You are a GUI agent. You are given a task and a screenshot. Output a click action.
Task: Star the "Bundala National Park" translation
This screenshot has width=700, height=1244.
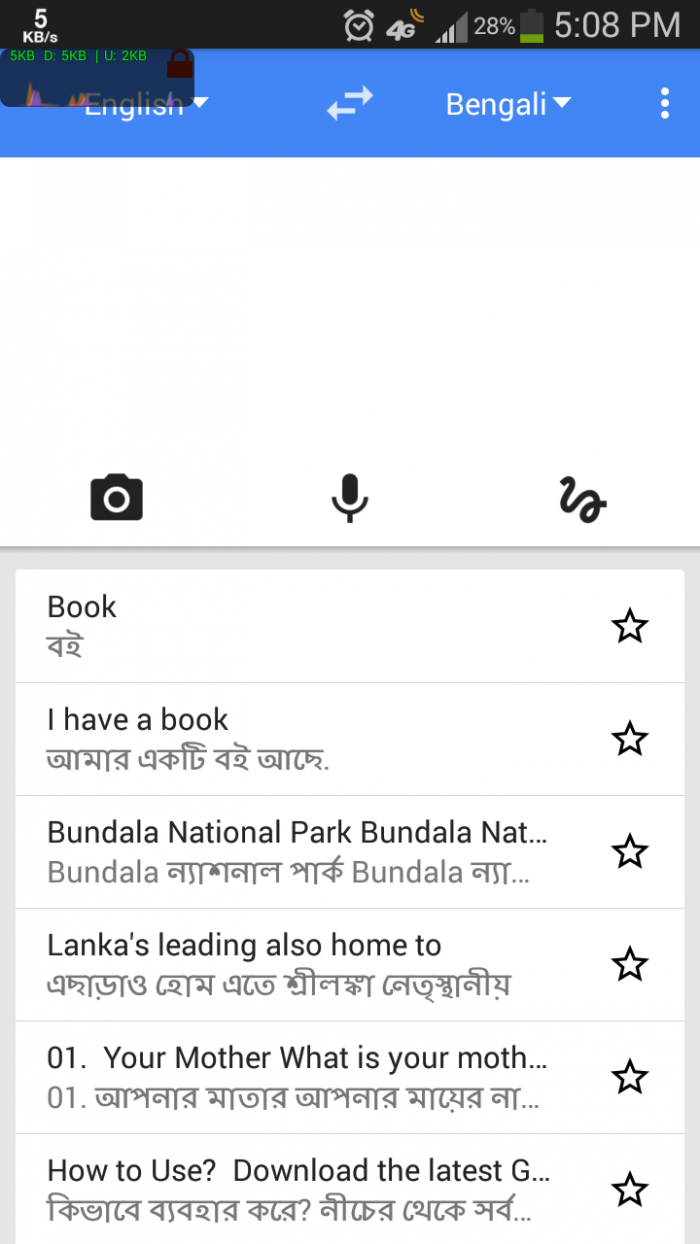pyautogui.click(x=629, y=853)
